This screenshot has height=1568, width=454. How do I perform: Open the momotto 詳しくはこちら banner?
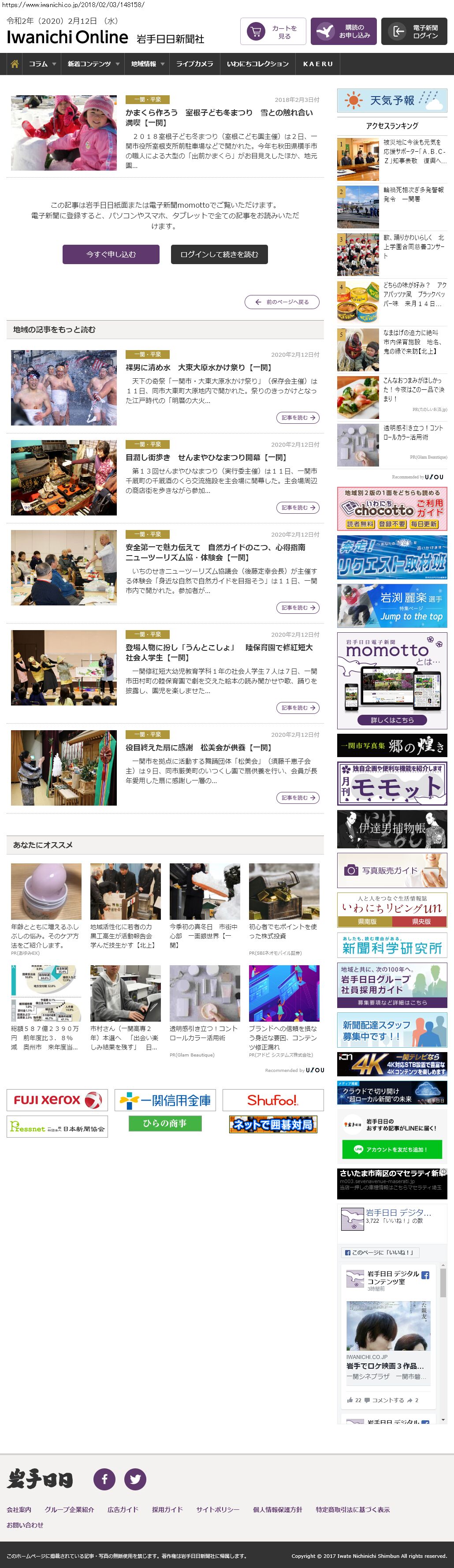coord(392,720)
